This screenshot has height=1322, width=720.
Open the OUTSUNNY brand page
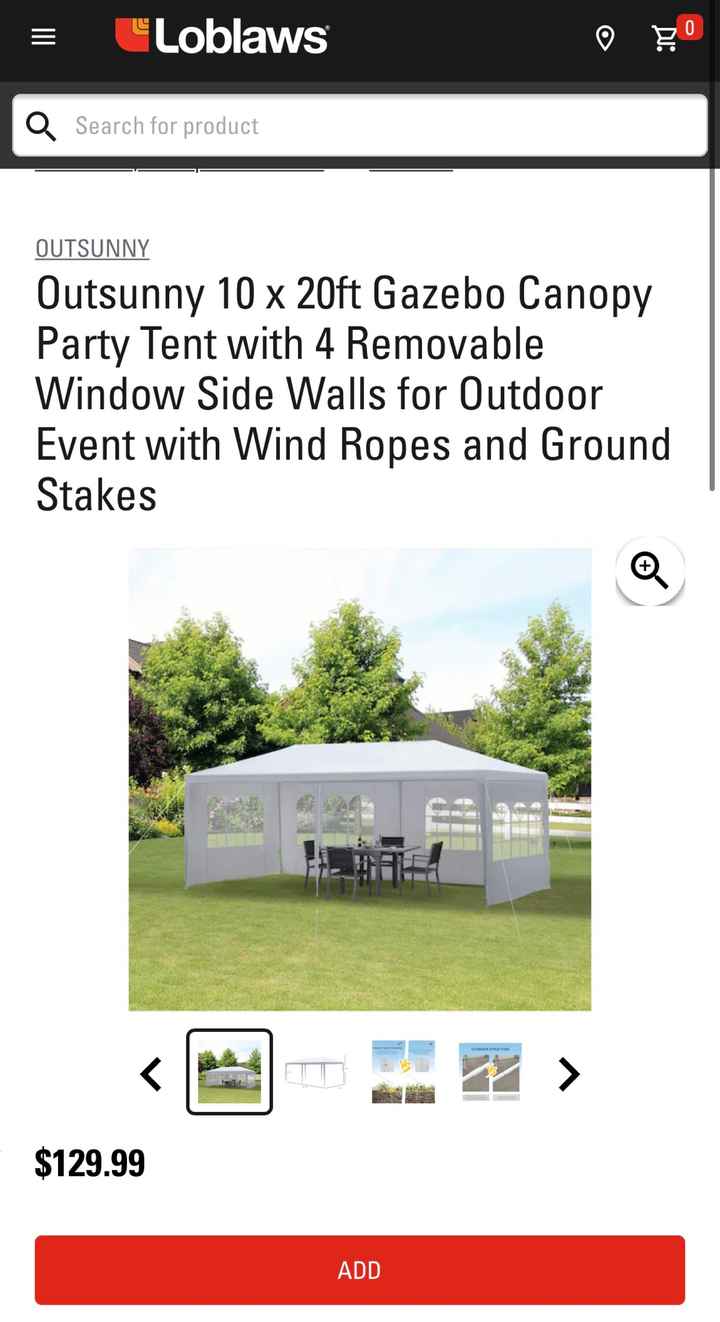click(x=92, y=248)
